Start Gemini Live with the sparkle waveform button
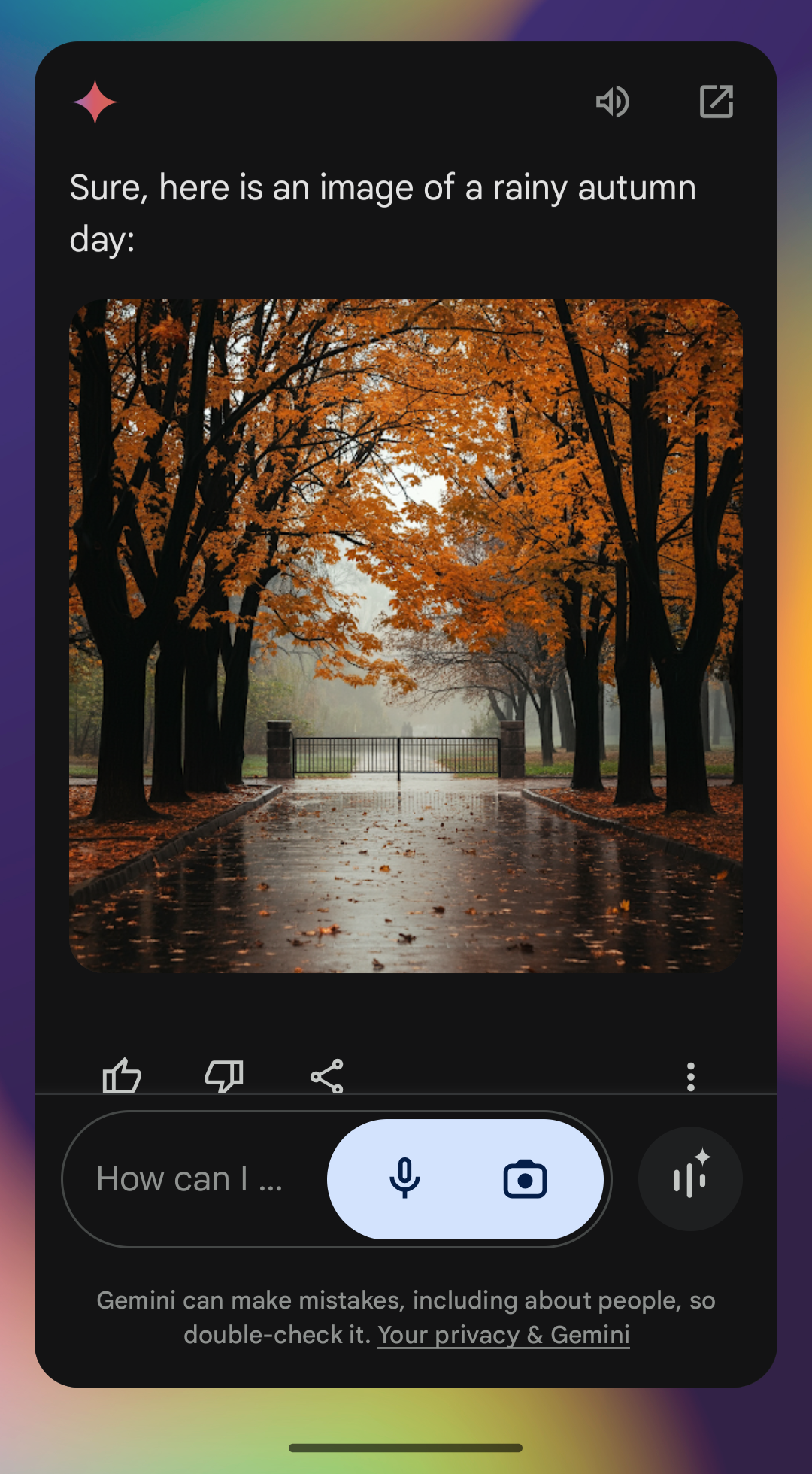Viewport: 812px width, 1474px height. click(690, 1178)
